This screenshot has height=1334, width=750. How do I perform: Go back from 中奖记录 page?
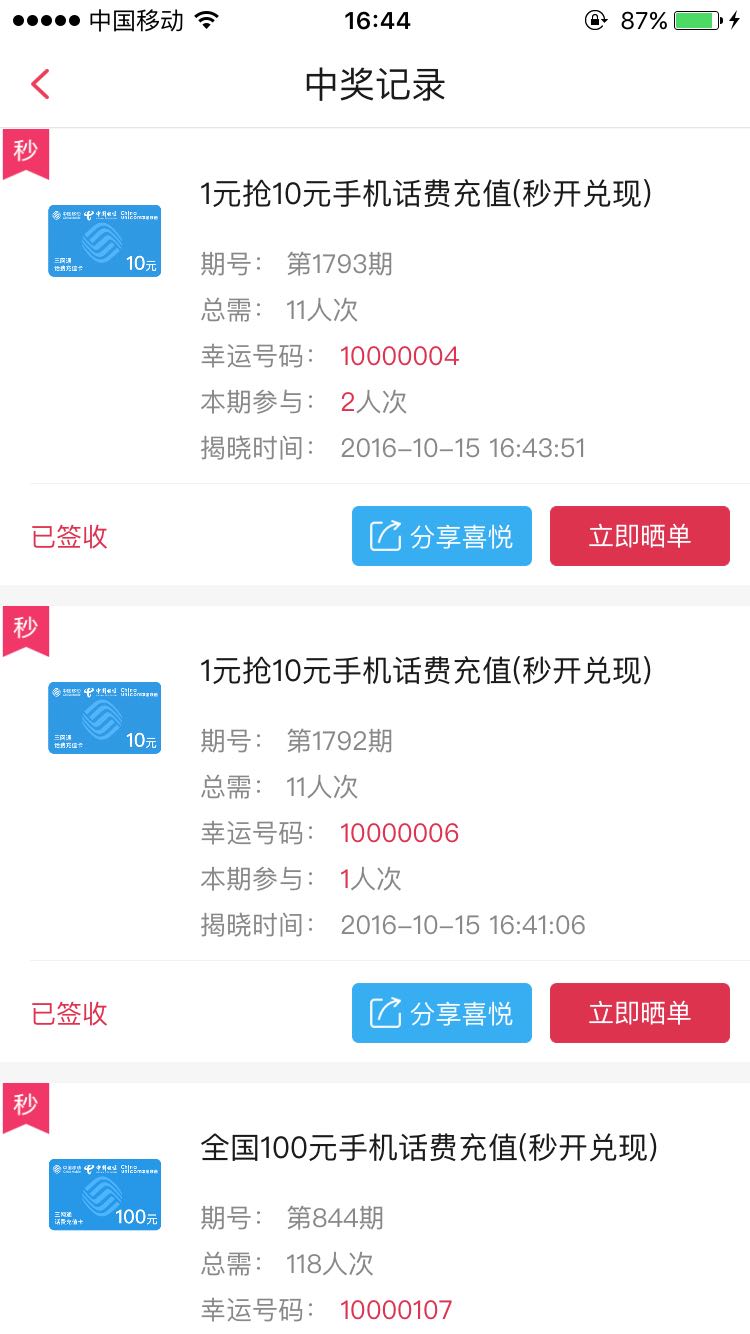[x=40, y=85]
